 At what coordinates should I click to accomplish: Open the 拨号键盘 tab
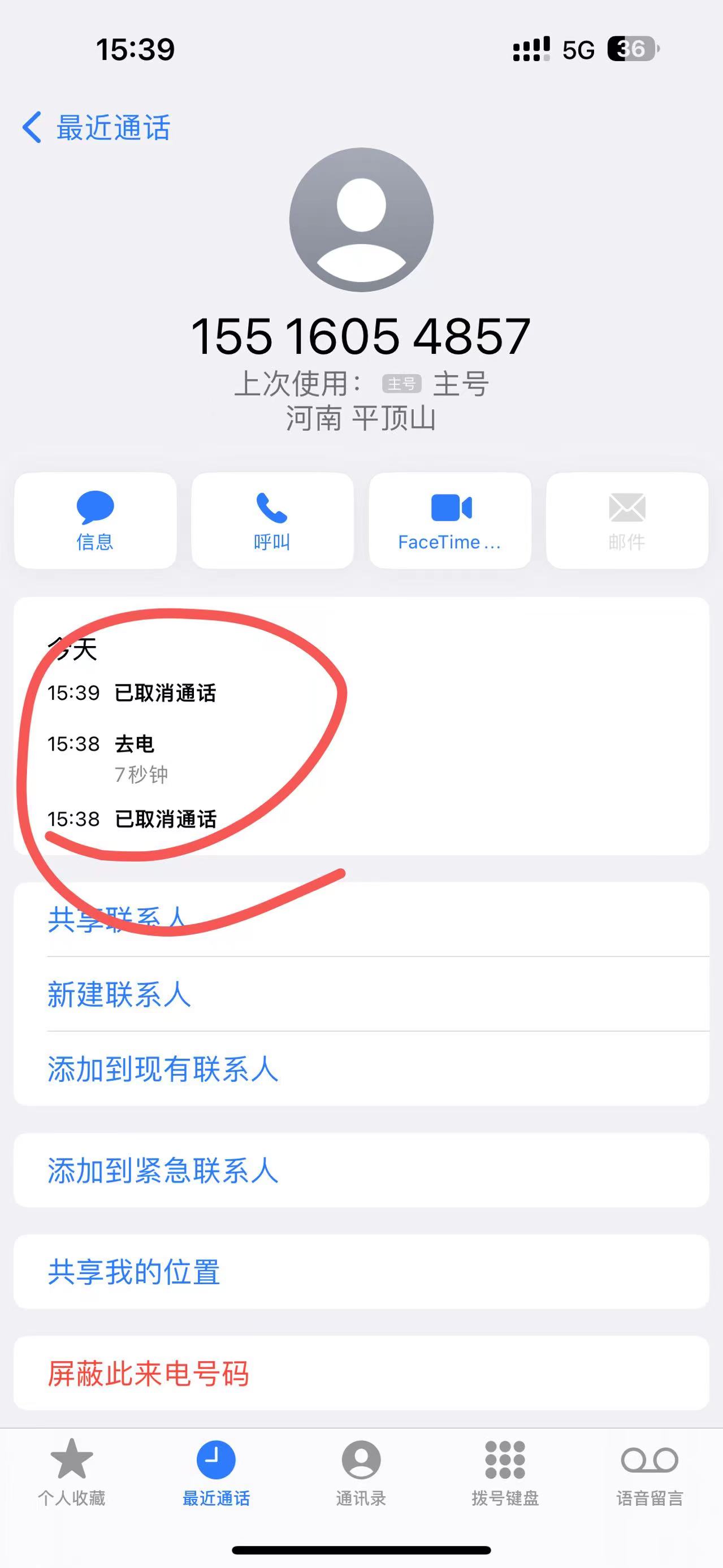pos(505,1473)
